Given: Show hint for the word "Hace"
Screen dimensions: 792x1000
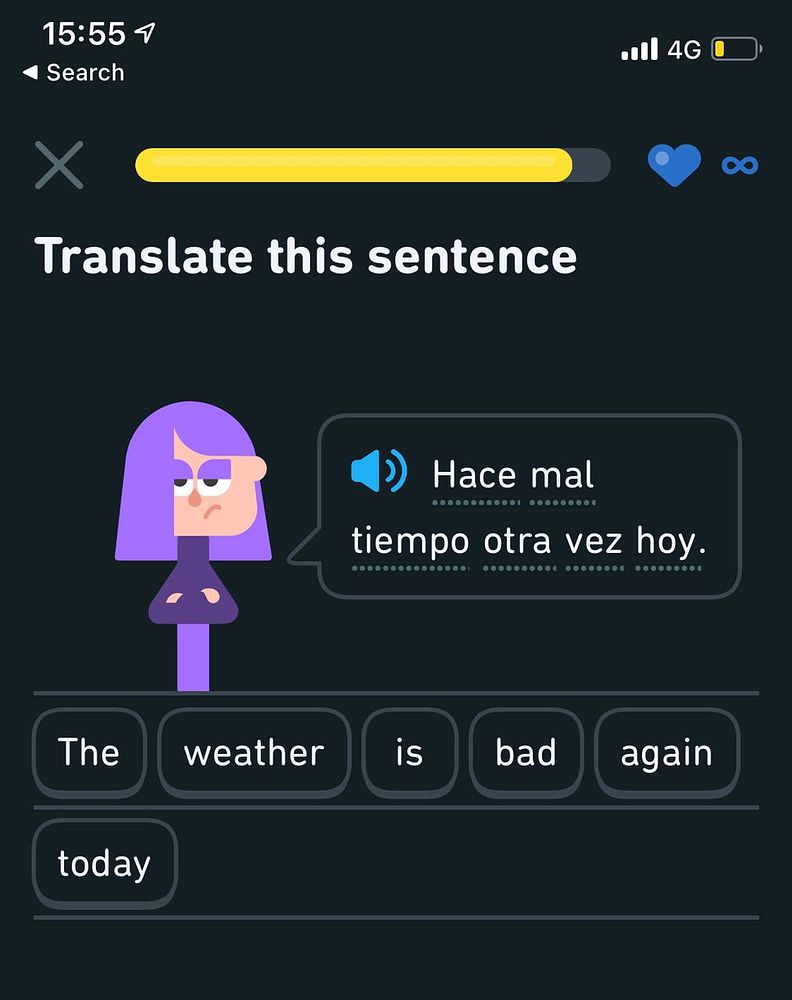Looking at the screenshot, I should click(x=474, y=474).
